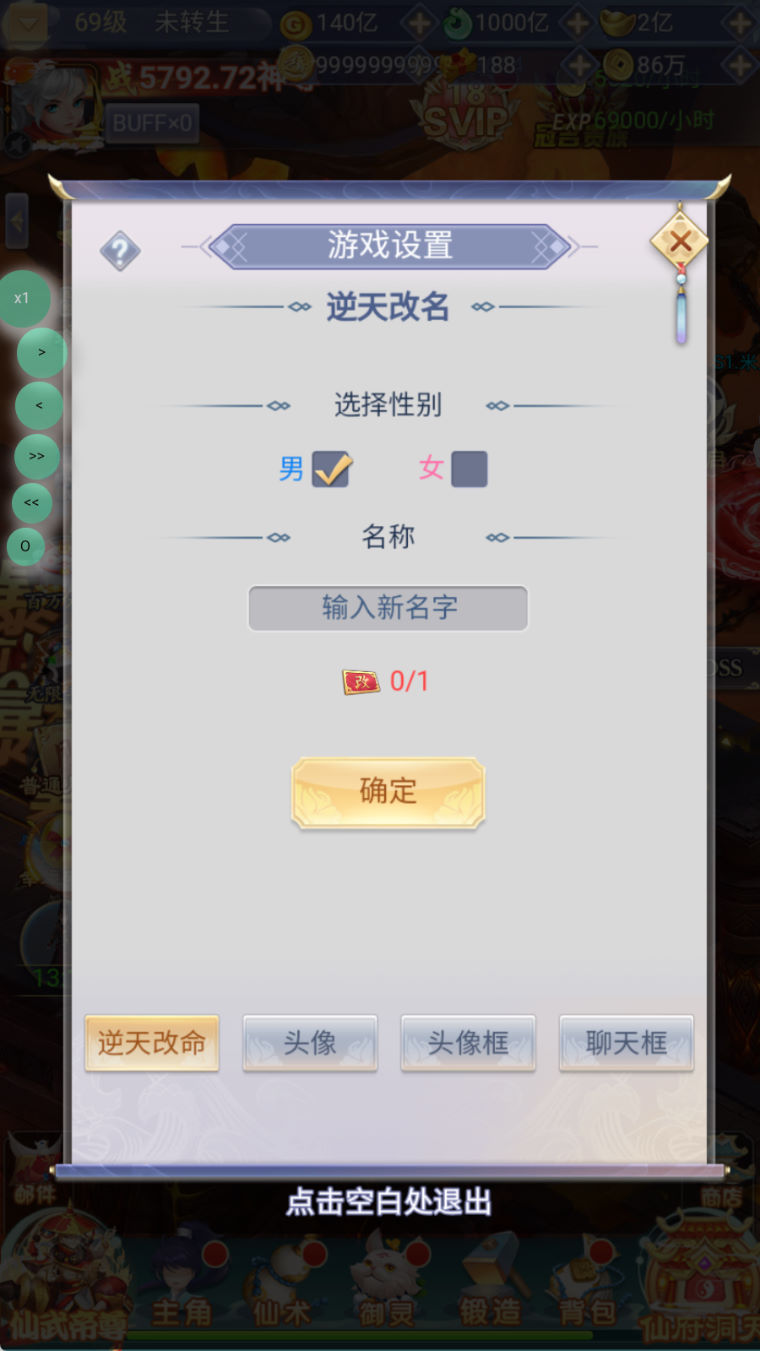
Task: Select 男 gender checkbox
Action: (x=331, y=468)
